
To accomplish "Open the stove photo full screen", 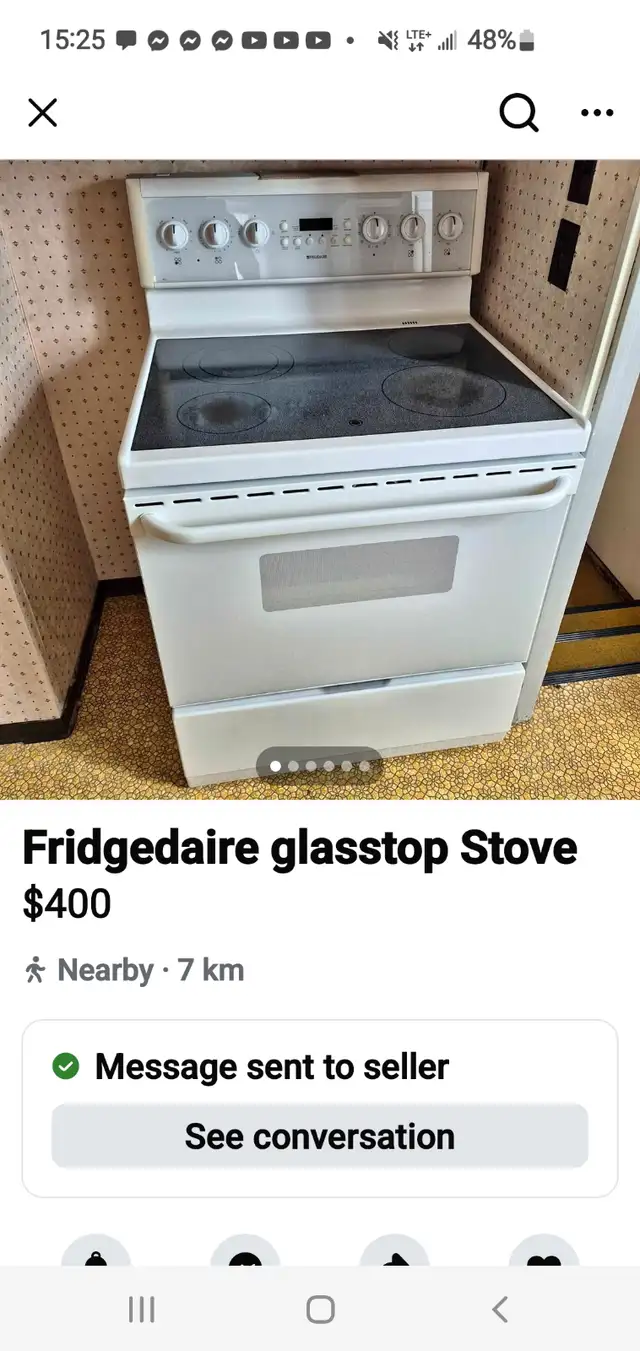I will coord(320,479).
